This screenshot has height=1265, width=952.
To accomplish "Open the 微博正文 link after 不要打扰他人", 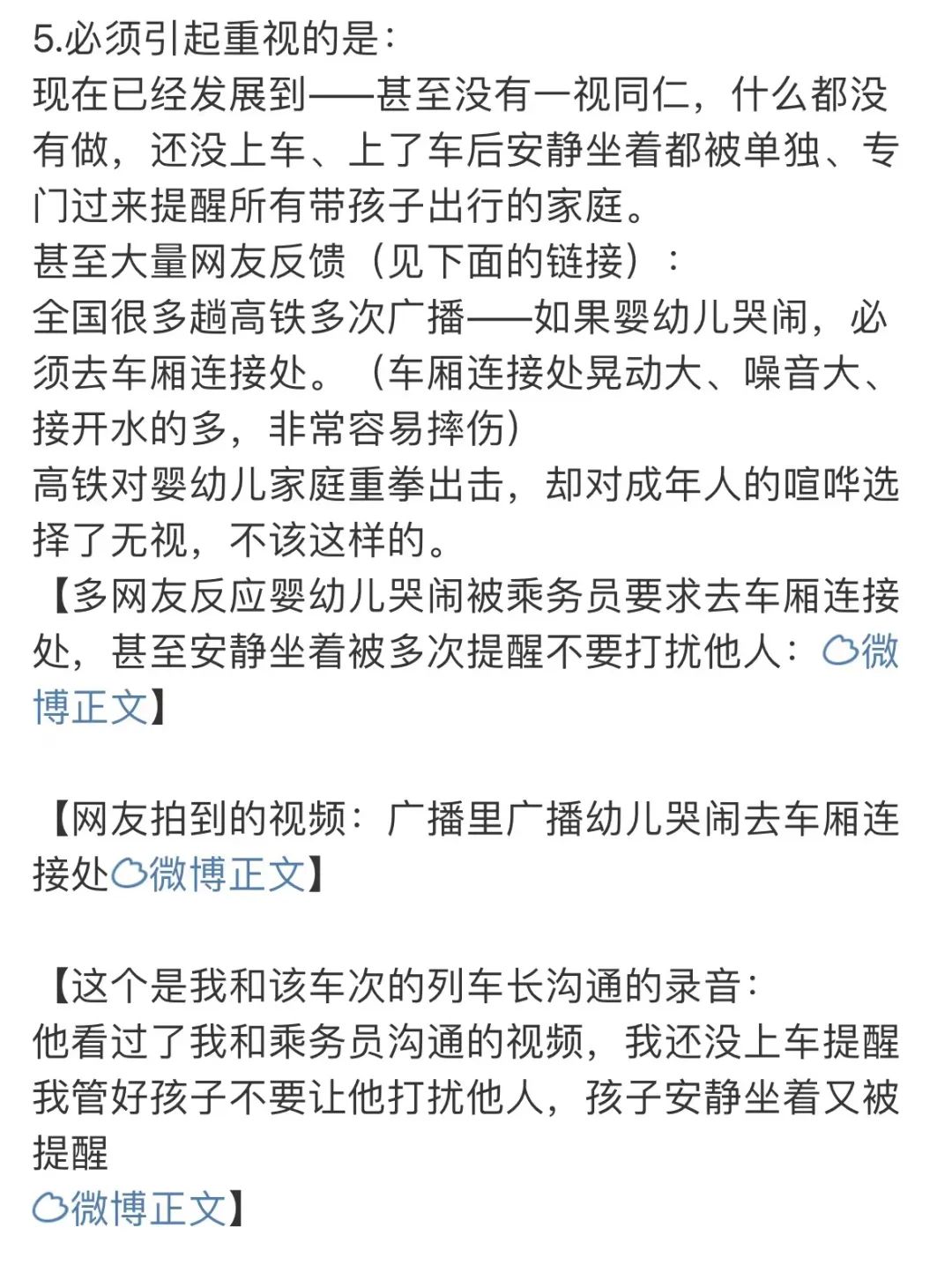I will pyautogui.click(x=90, y=707).
